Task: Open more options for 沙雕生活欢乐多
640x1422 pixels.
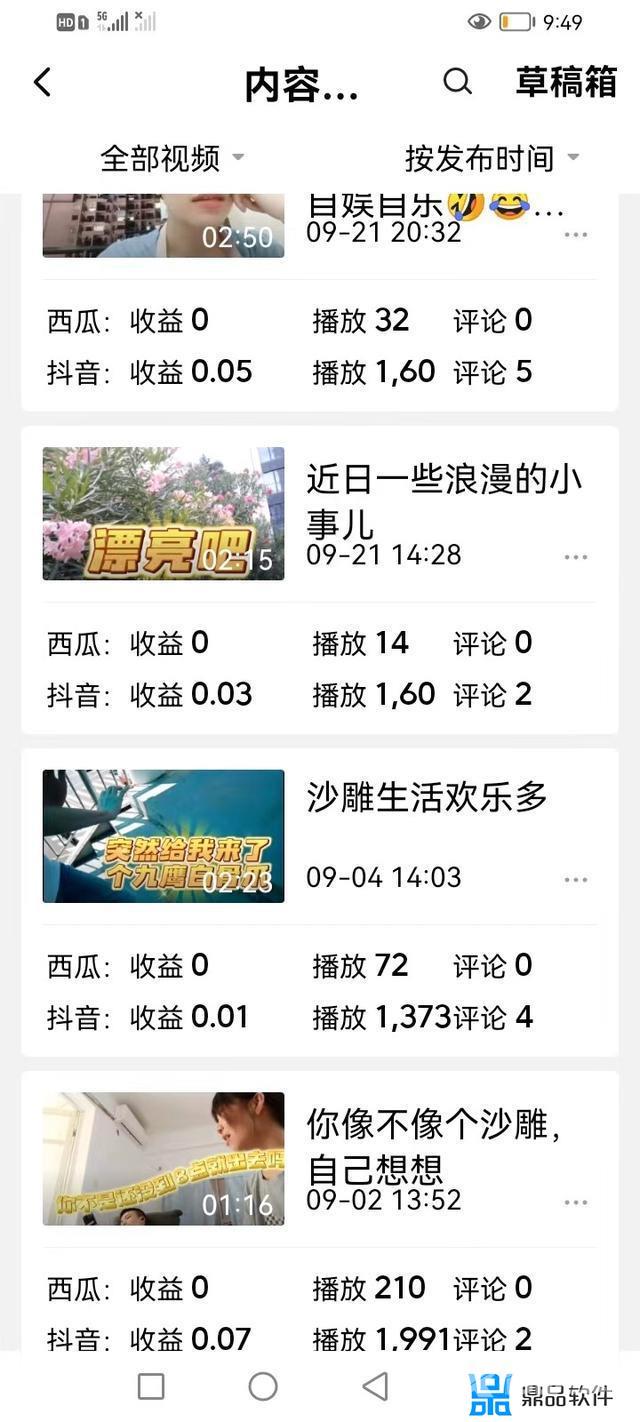Action: coord(575,879)
